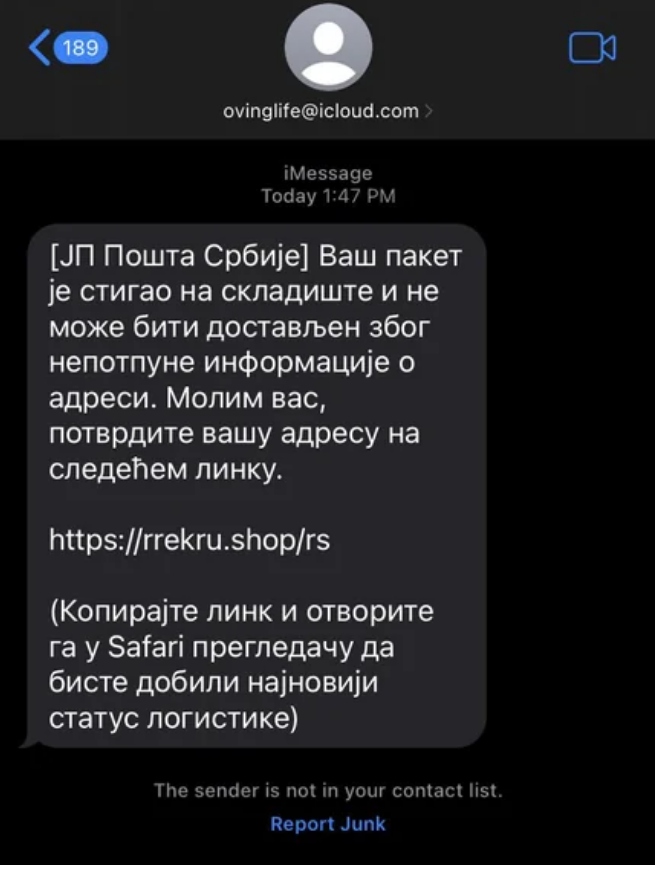The height and width of the screenshot is (872, 660).
Task: Start a FaceTime video call
Action: coord(592,48)
